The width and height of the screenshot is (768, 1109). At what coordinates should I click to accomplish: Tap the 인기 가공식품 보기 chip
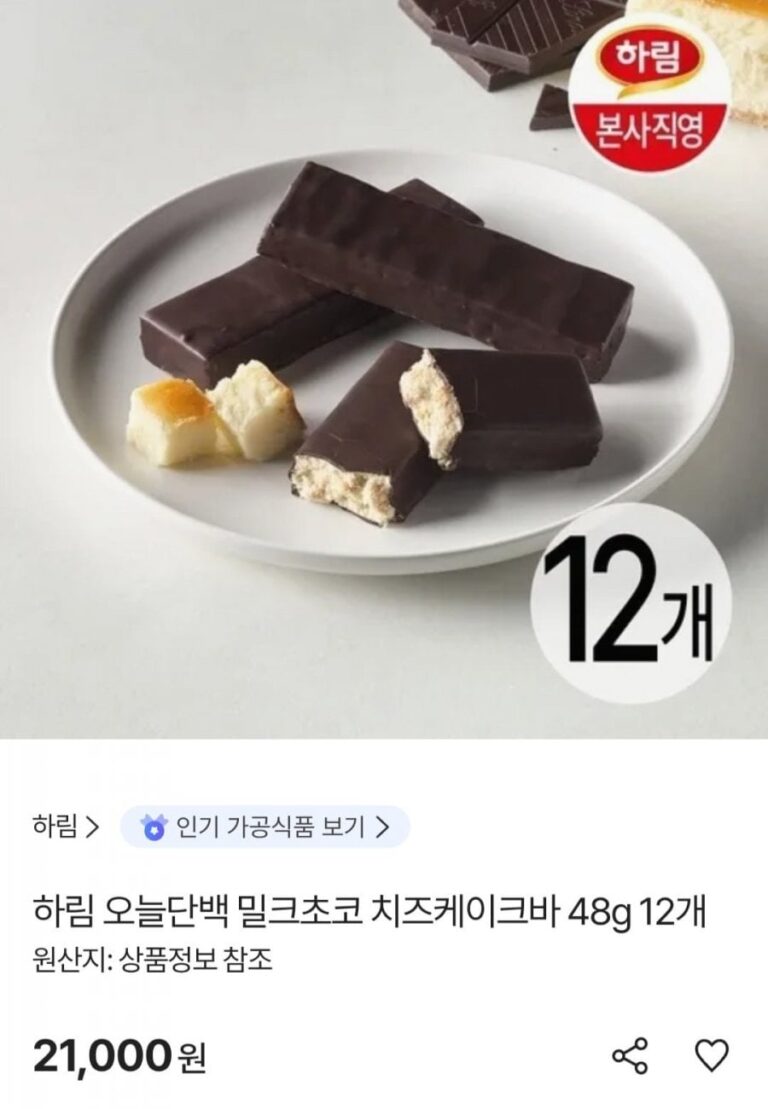pos(265,827)
